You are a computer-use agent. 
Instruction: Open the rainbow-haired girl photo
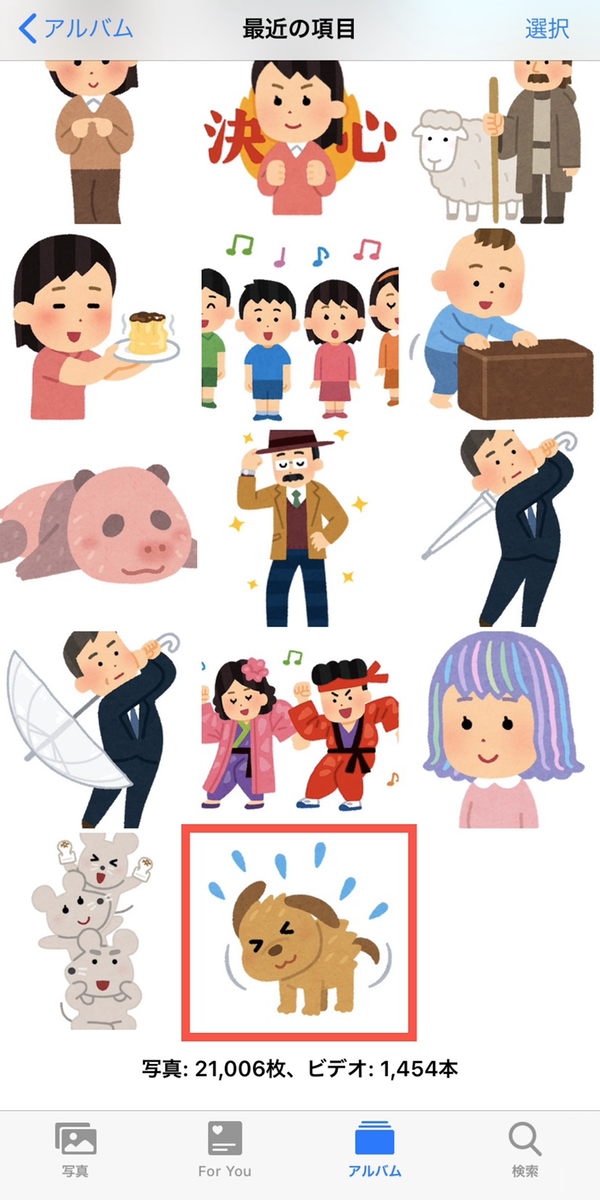500,728
